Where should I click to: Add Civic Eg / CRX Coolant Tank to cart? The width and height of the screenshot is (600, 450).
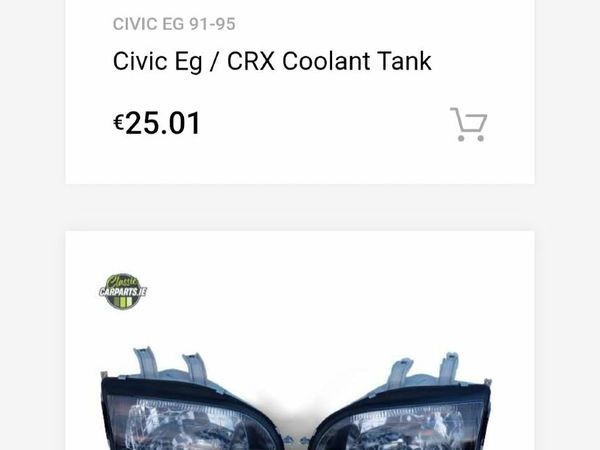(468, 125)
